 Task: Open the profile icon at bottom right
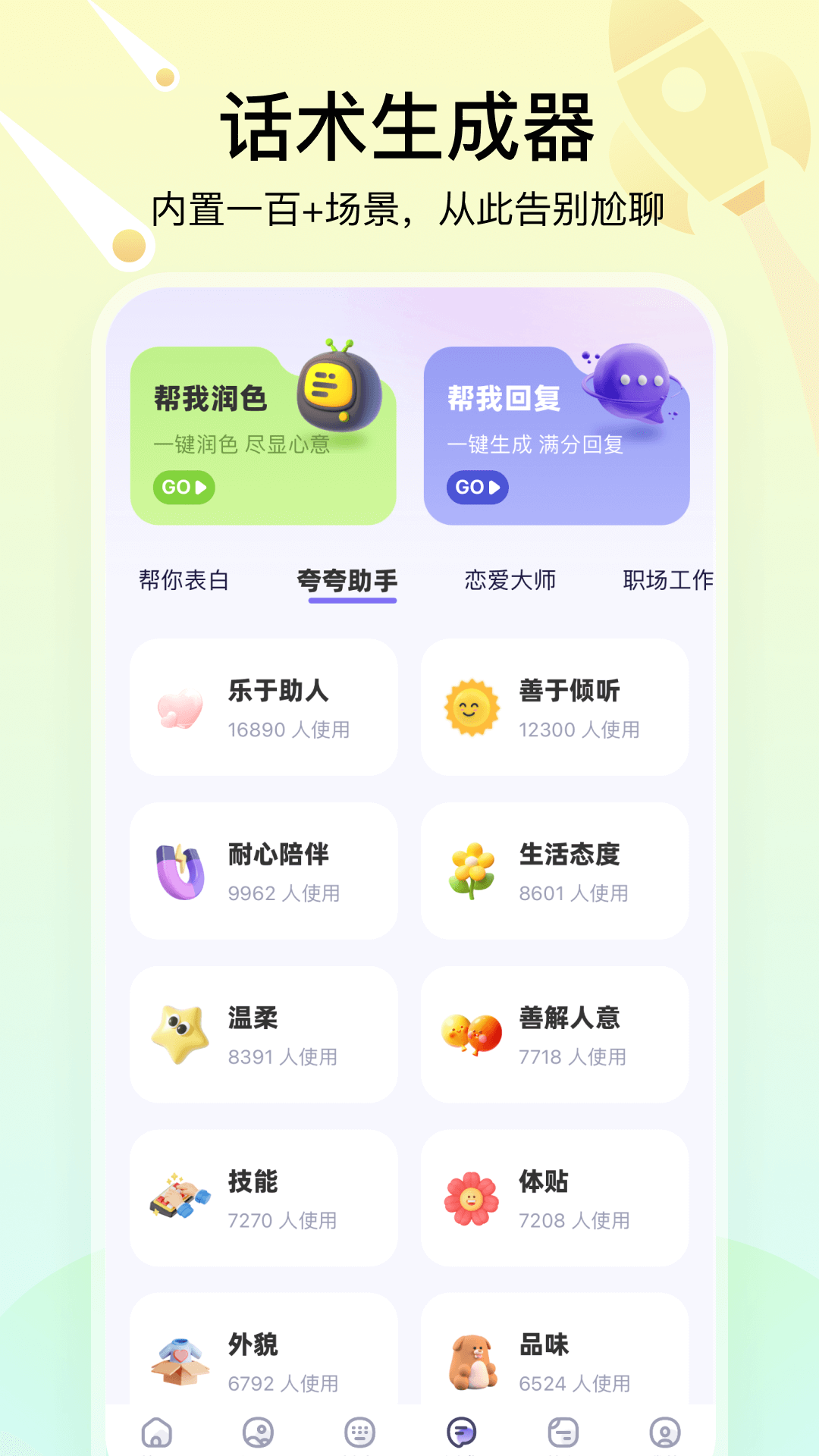(x=662, y=1432)
